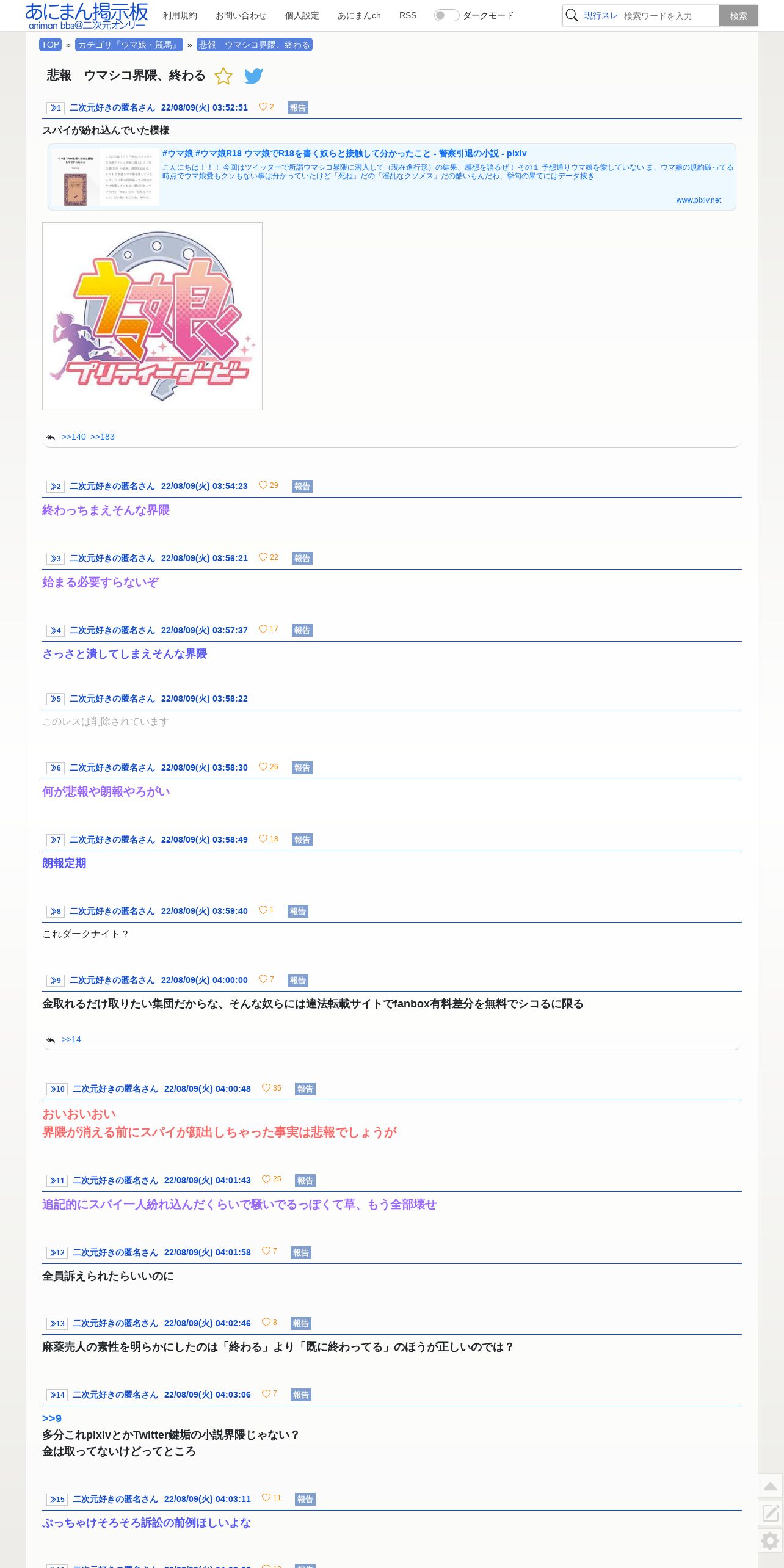
Task: Like post 2 with the heart icon
Action: point(263,485)
